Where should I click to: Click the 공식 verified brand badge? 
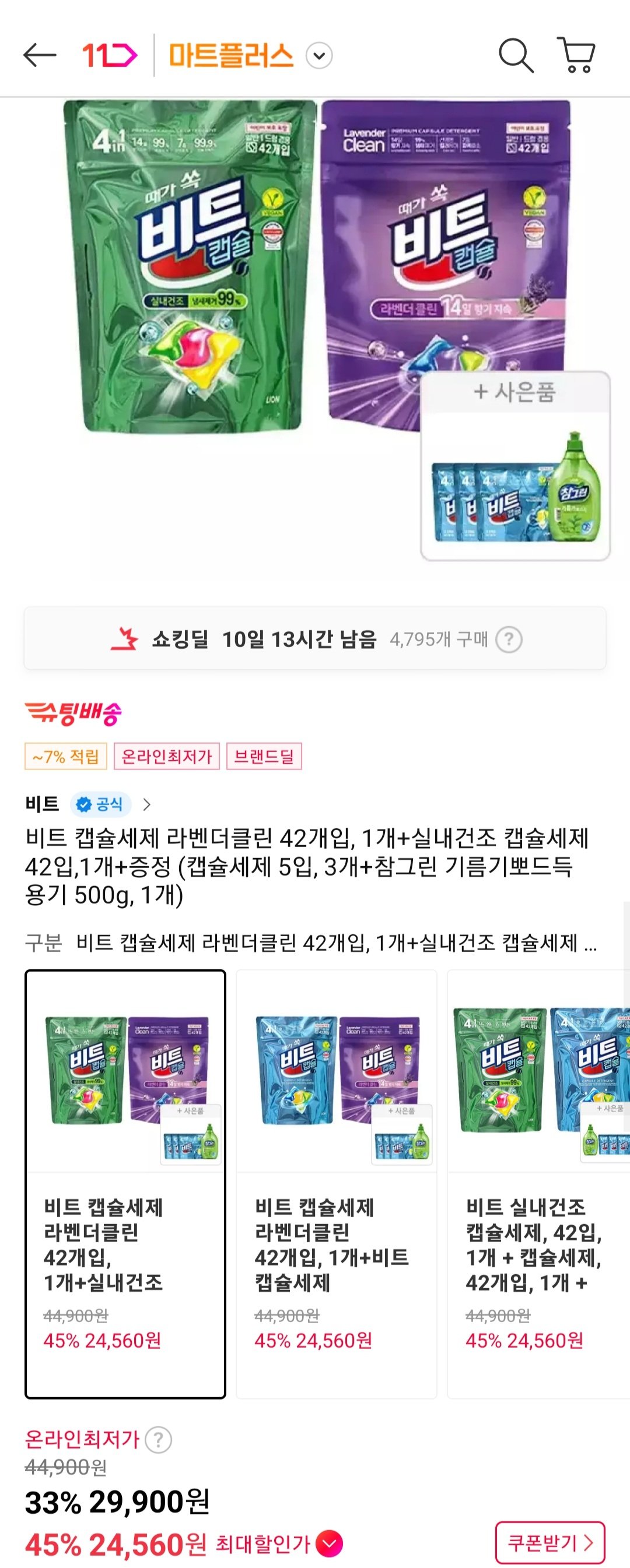coord(101,805)
